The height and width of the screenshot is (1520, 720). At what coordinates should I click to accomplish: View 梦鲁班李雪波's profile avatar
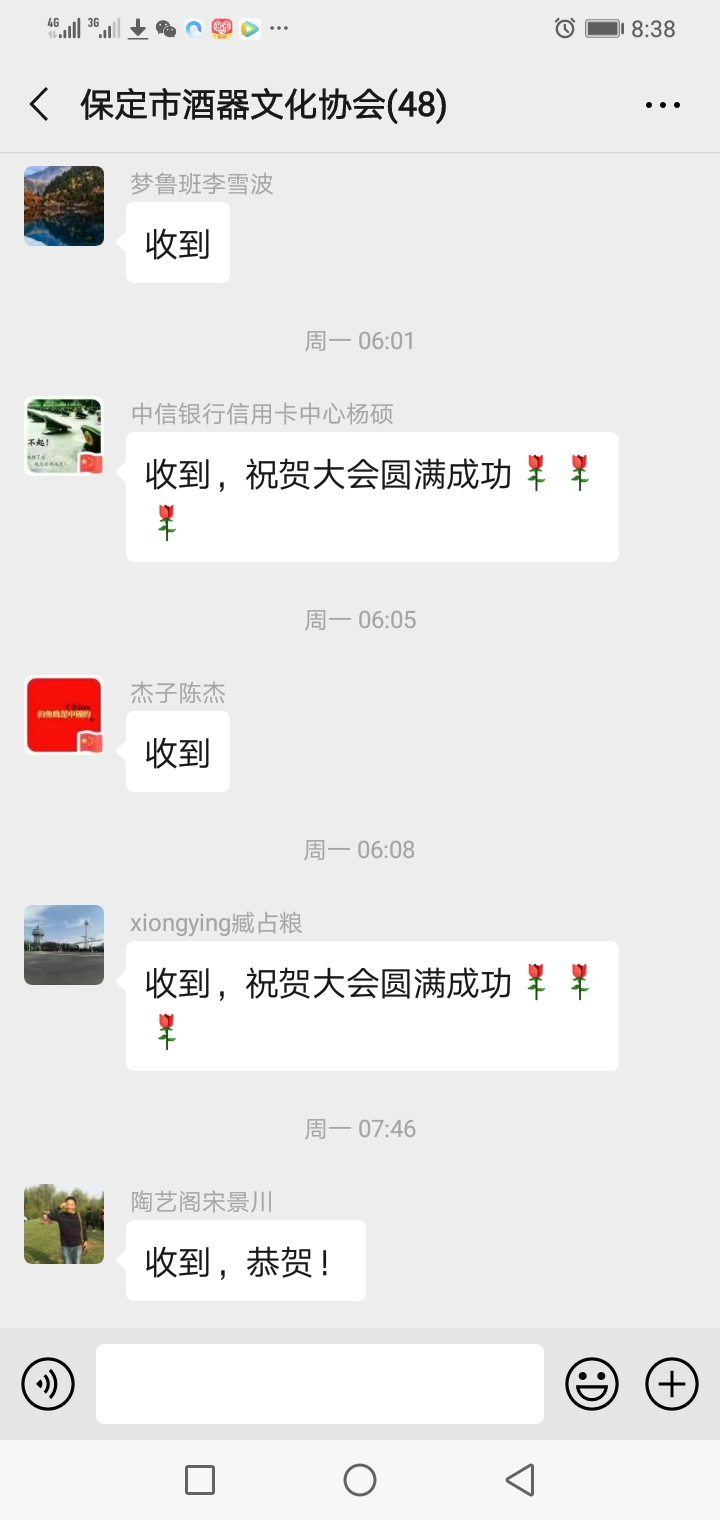click(64, 206)
